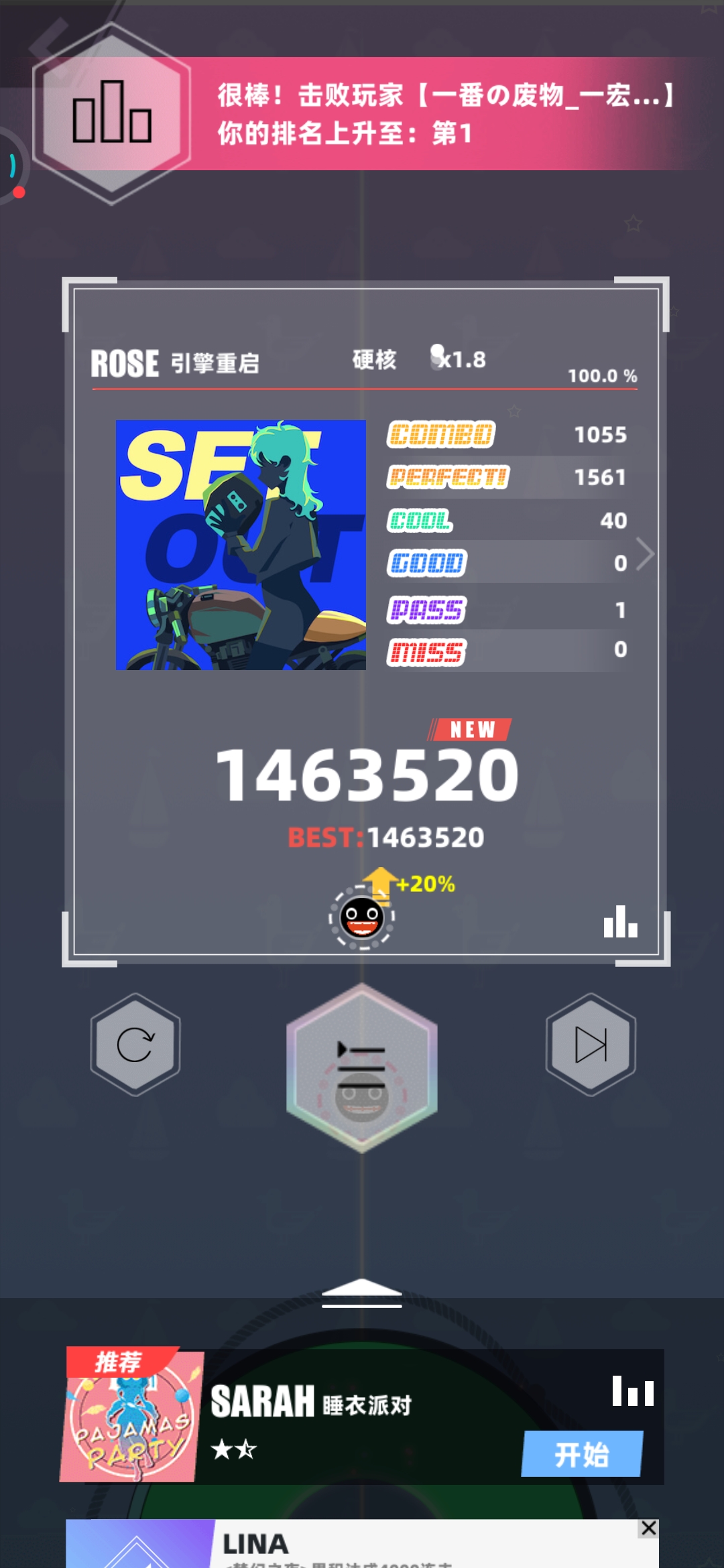Image resolution: width=724 pixels, height=1568 pixels.
Task: Show next results page with right chevron
Action: 645,554
